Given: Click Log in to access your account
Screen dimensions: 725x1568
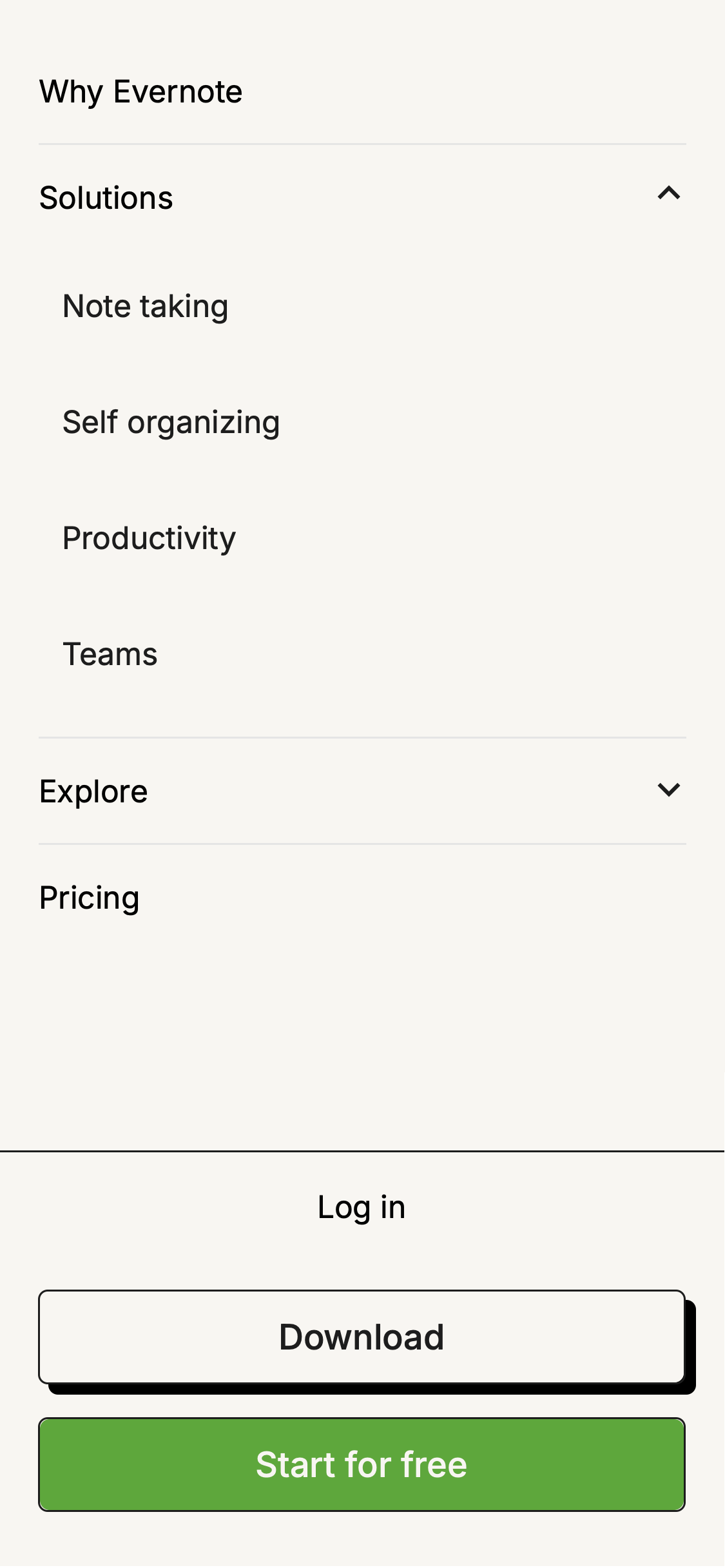Looking at the screenshot, I should [x=362, y=1206].
